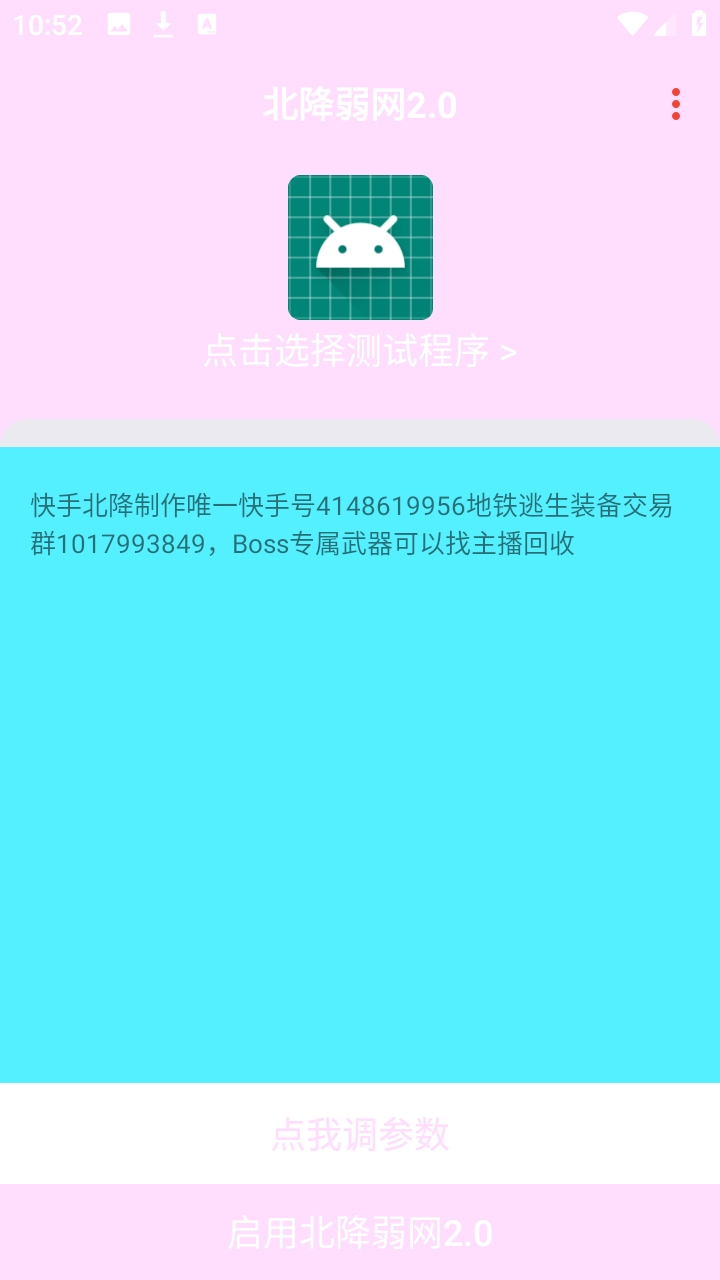
Task: Open 点我调参数 to adjust parameters
Action: click(360, 1134)
